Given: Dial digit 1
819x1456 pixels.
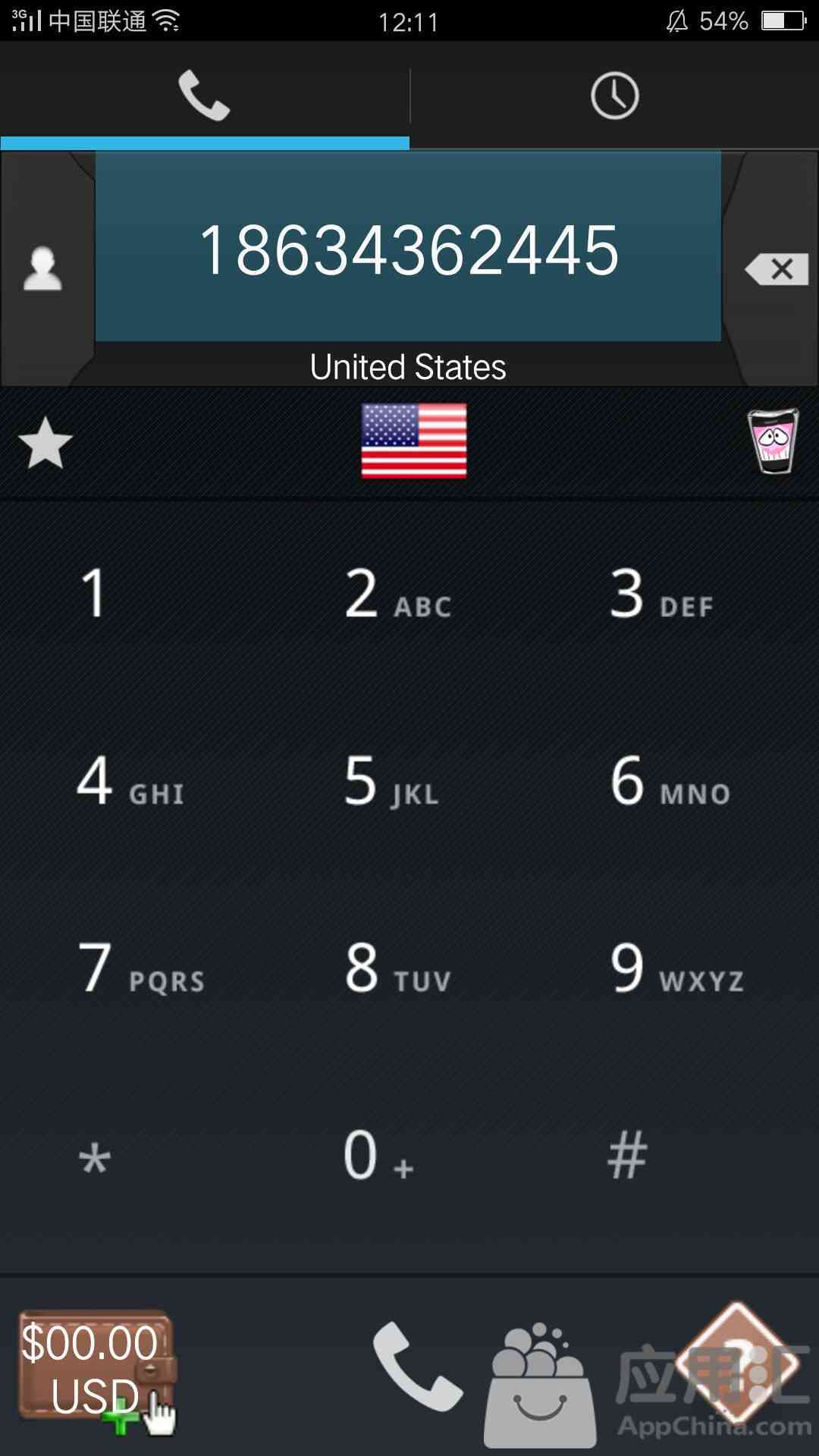Looking at the screenshot, I should (x=94, y=593).
